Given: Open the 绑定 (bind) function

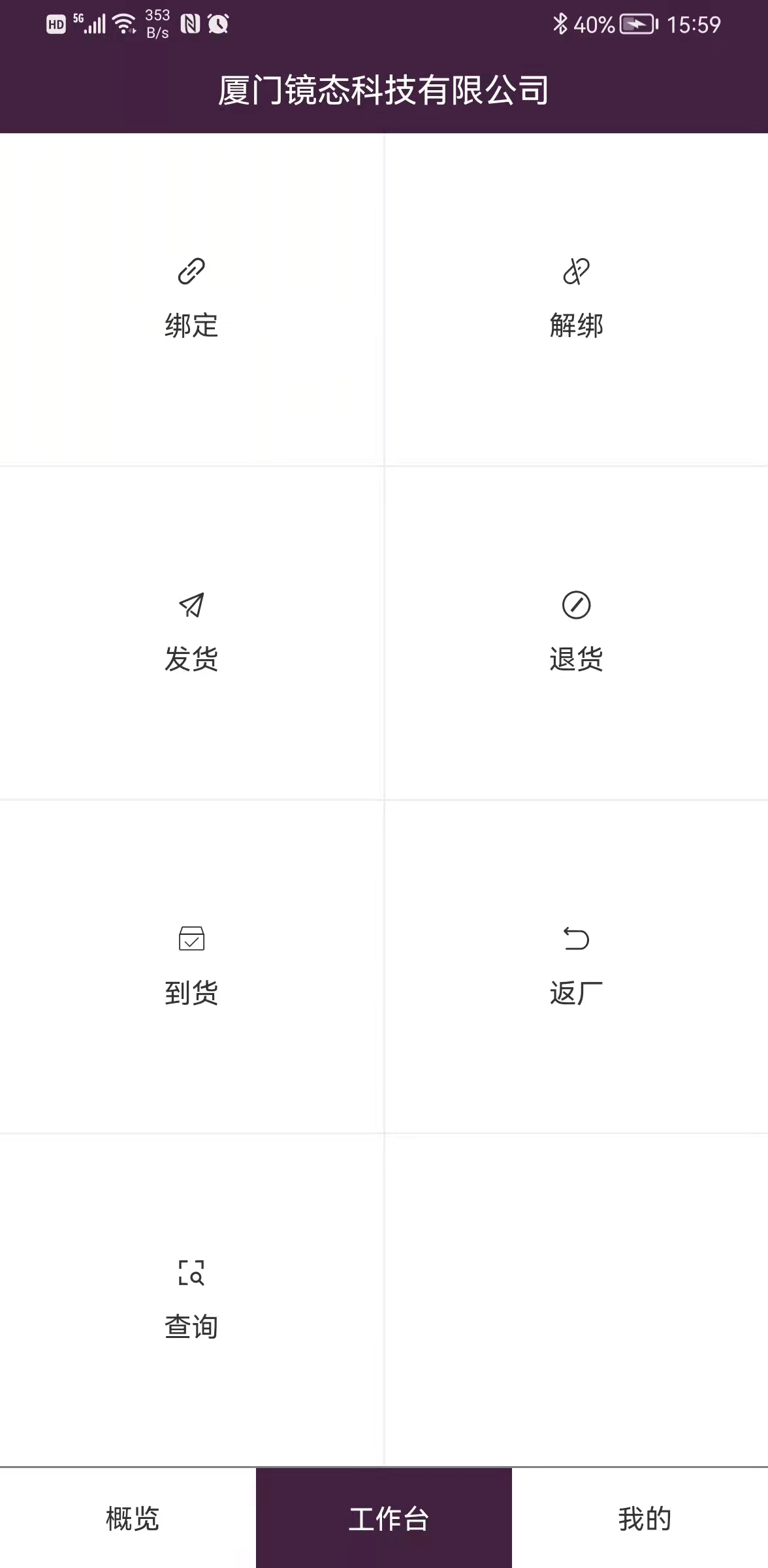Looking at the screenshot, I should pos(191,299).
